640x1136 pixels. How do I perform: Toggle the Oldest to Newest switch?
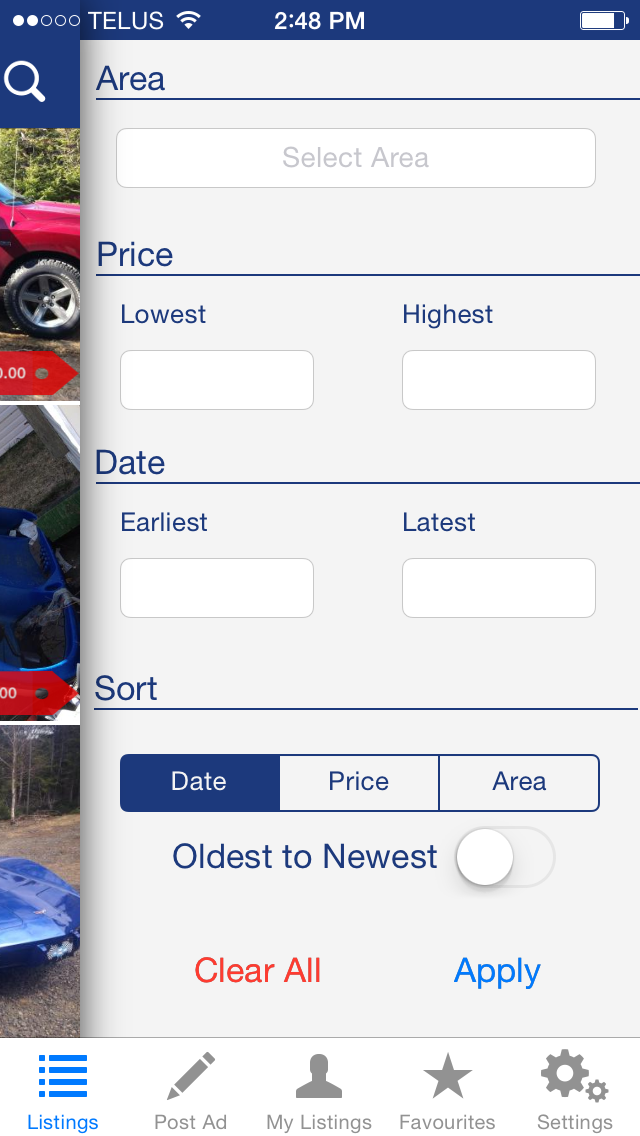pyautogui.click(x=504, y=857)
